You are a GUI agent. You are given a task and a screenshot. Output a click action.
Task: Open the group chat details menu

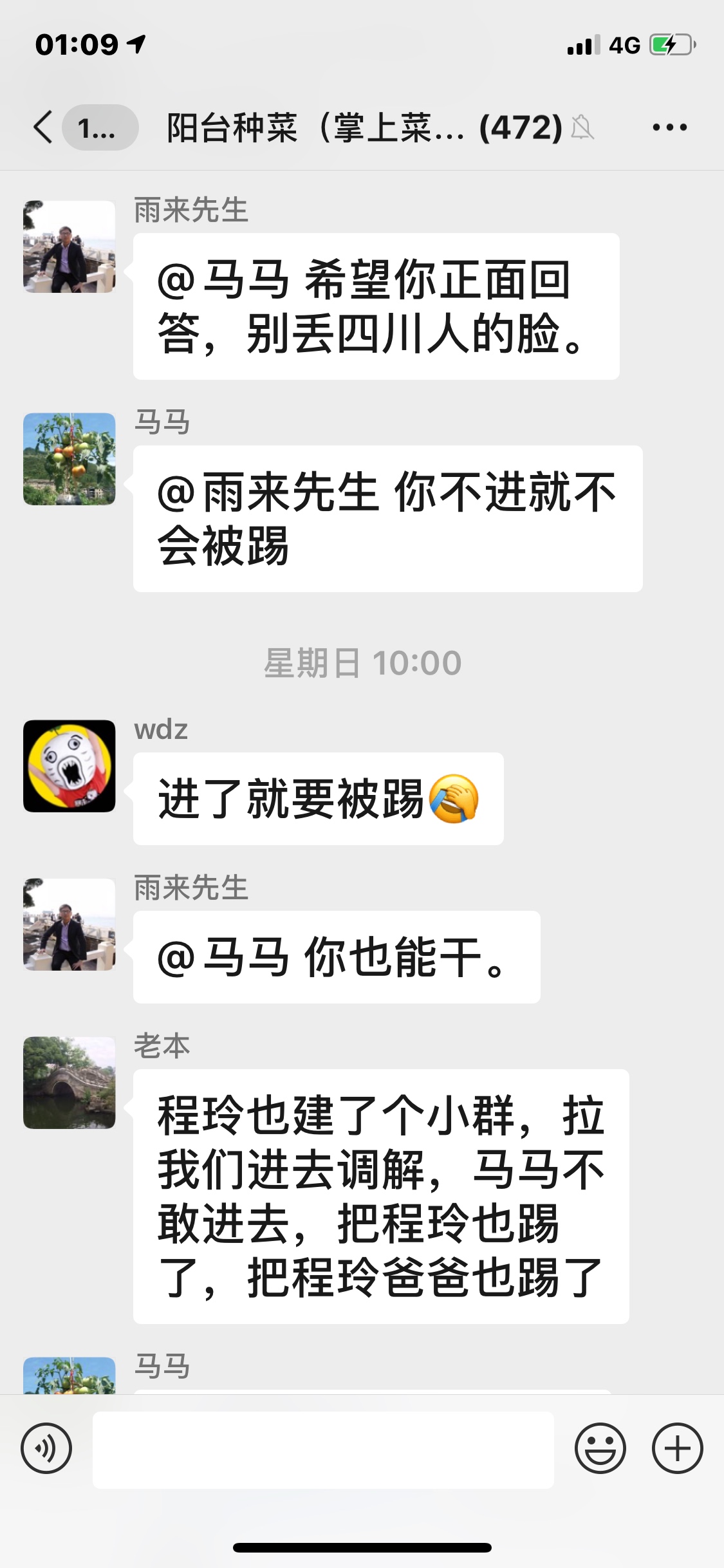click(x=669, y=127)
